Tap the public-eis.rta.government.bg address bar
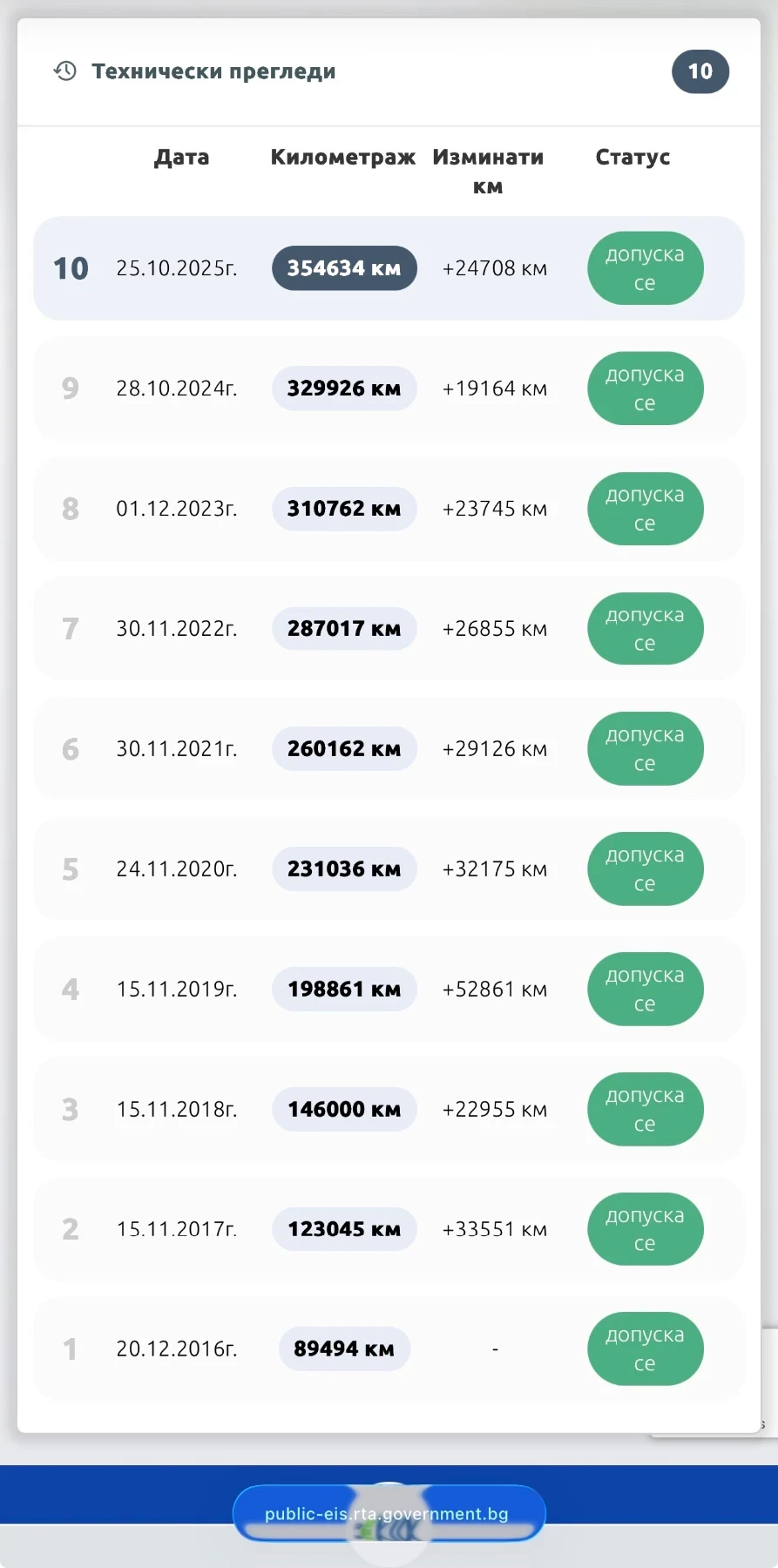The image size is (778, 1568). (388, 1513)
